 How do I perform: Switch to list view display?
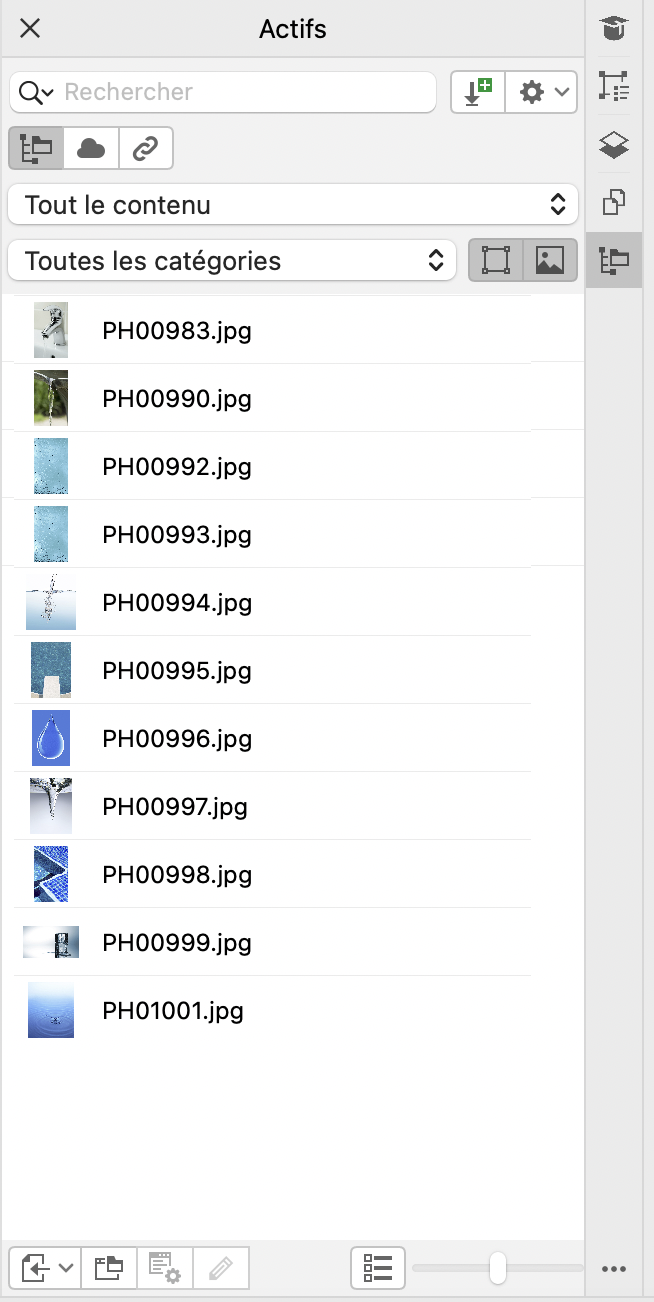pyautogui.click(x=378, y=1268)
